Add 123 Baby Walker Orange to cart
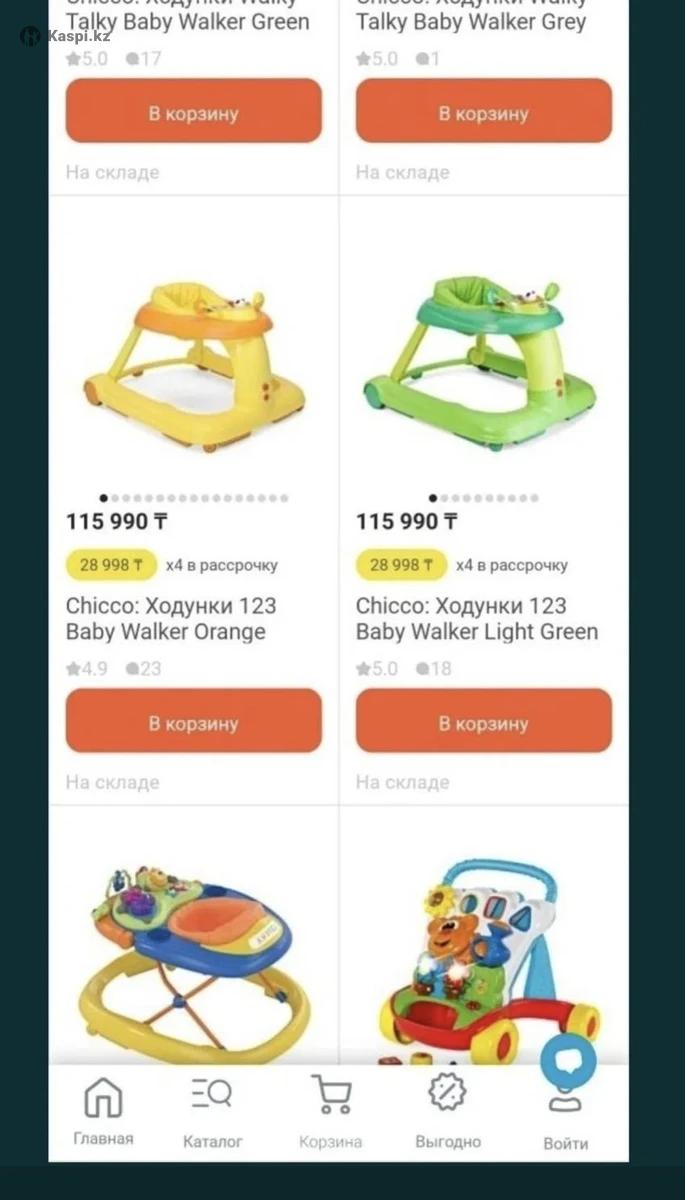This screenshot has width=685, height=1200. pyautogui.click(x=193, y=721)
